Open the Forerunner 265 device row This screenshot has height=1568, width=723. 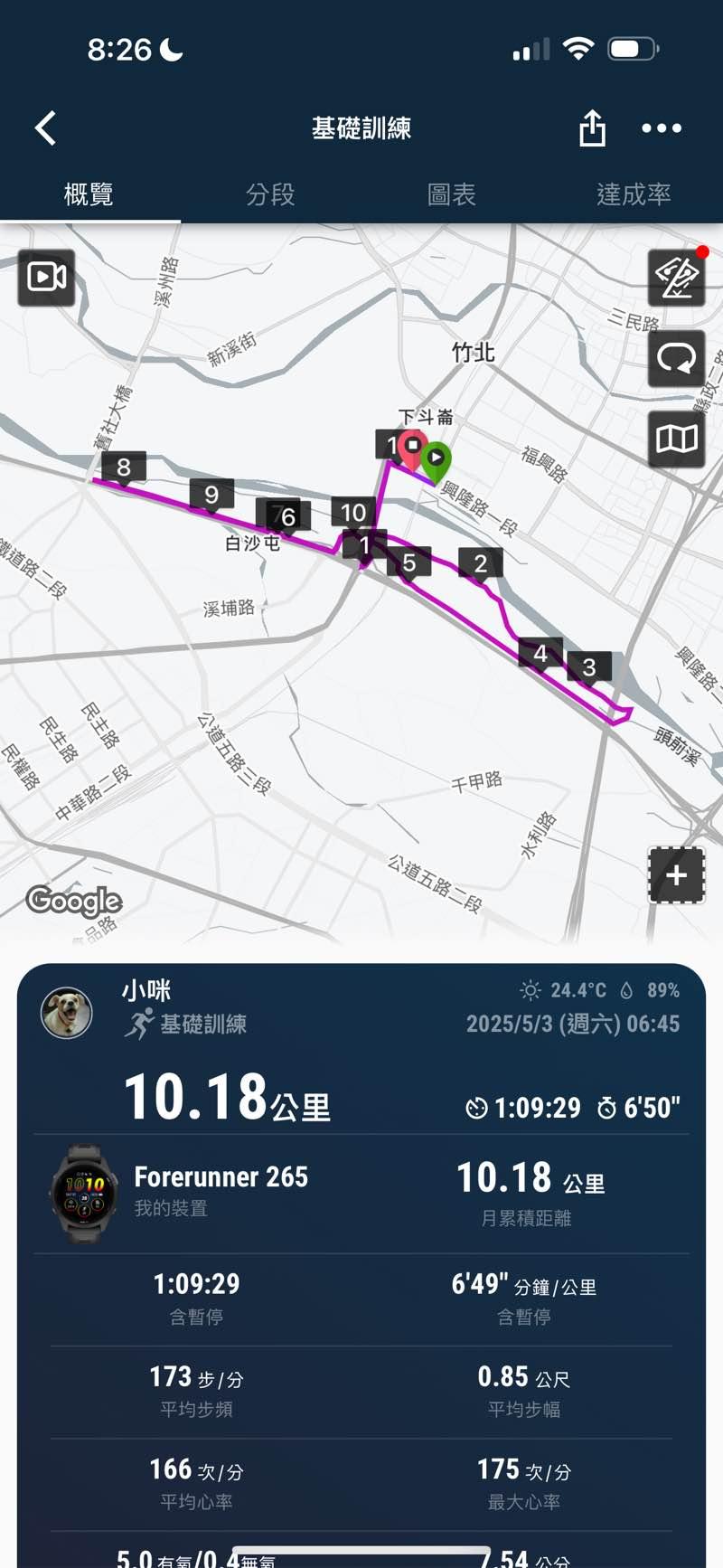tap(221, 1192)
